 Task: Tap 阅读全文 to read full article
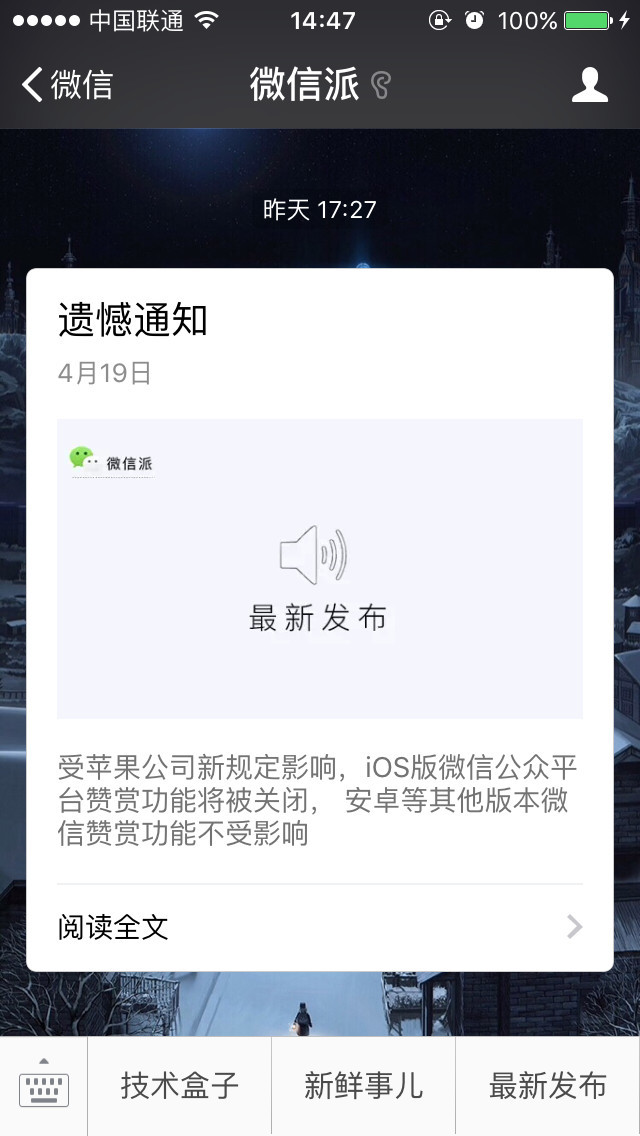[x=320, y=927]
